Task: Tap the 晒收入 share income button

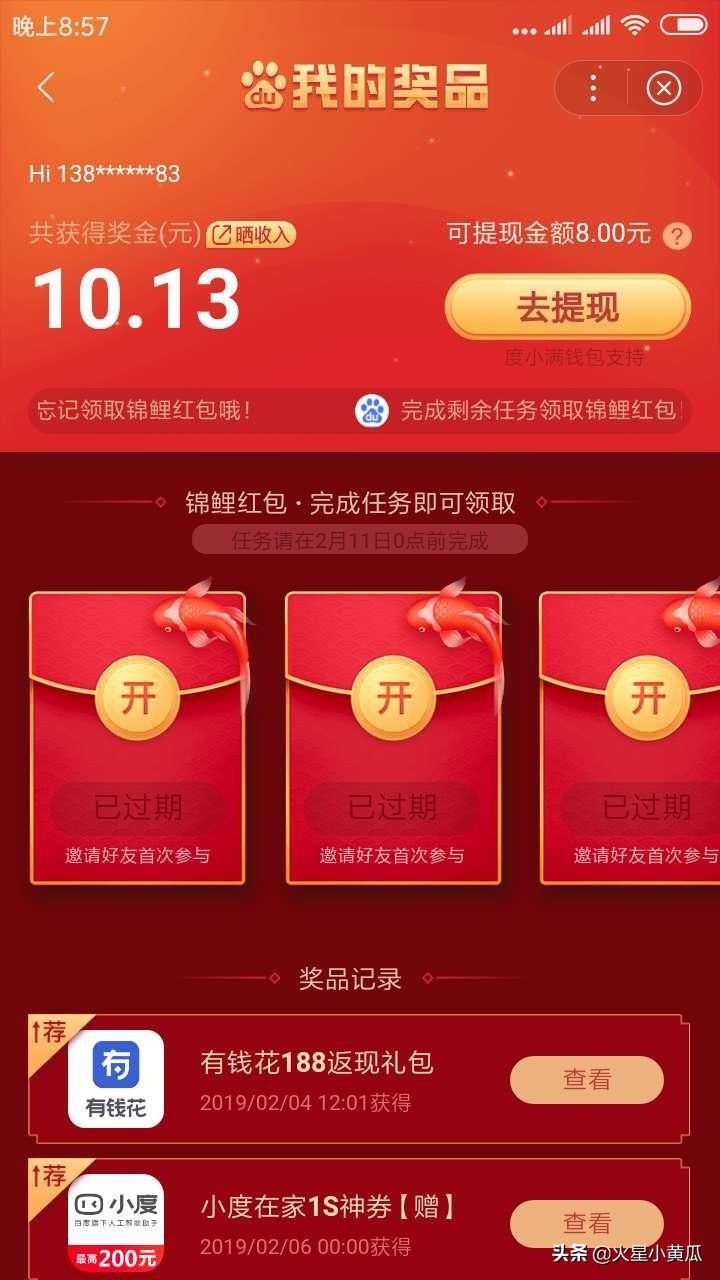Action: pos(251,235)
